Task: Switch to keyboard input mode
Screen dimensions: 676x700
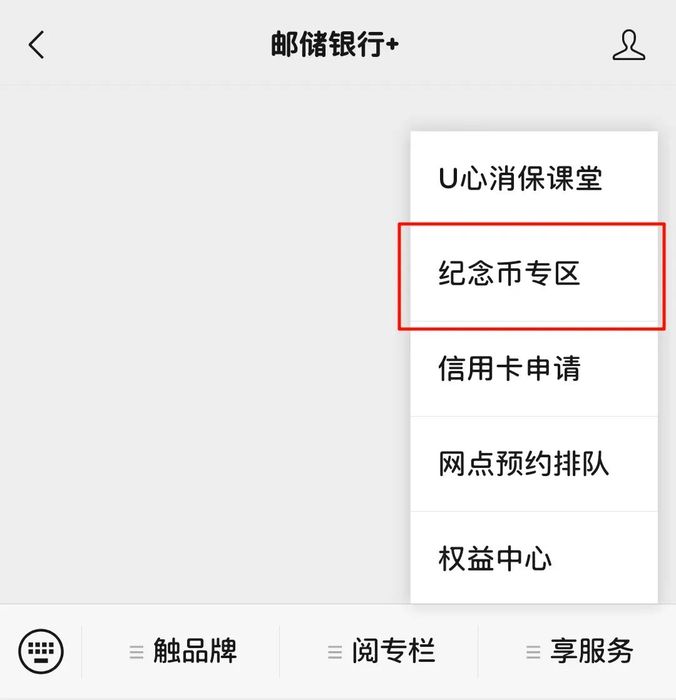Action: (x=41, y=651)
